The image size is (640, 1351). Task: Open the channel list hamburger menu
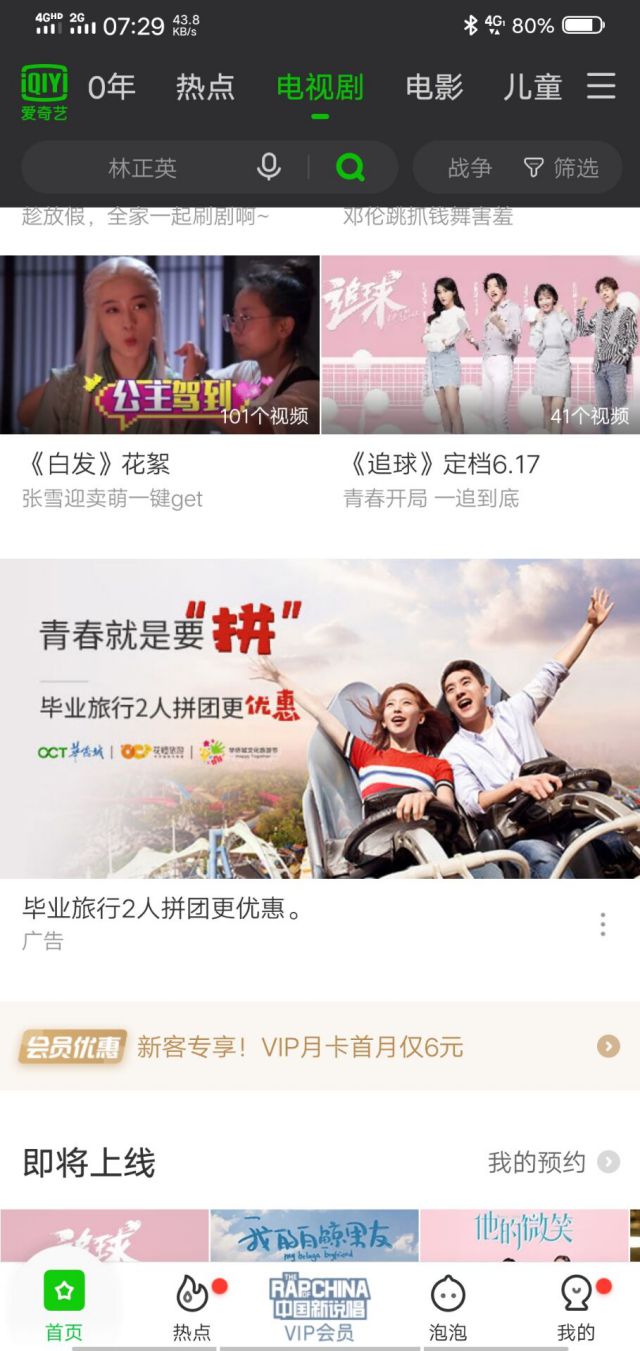click(601, 86)
